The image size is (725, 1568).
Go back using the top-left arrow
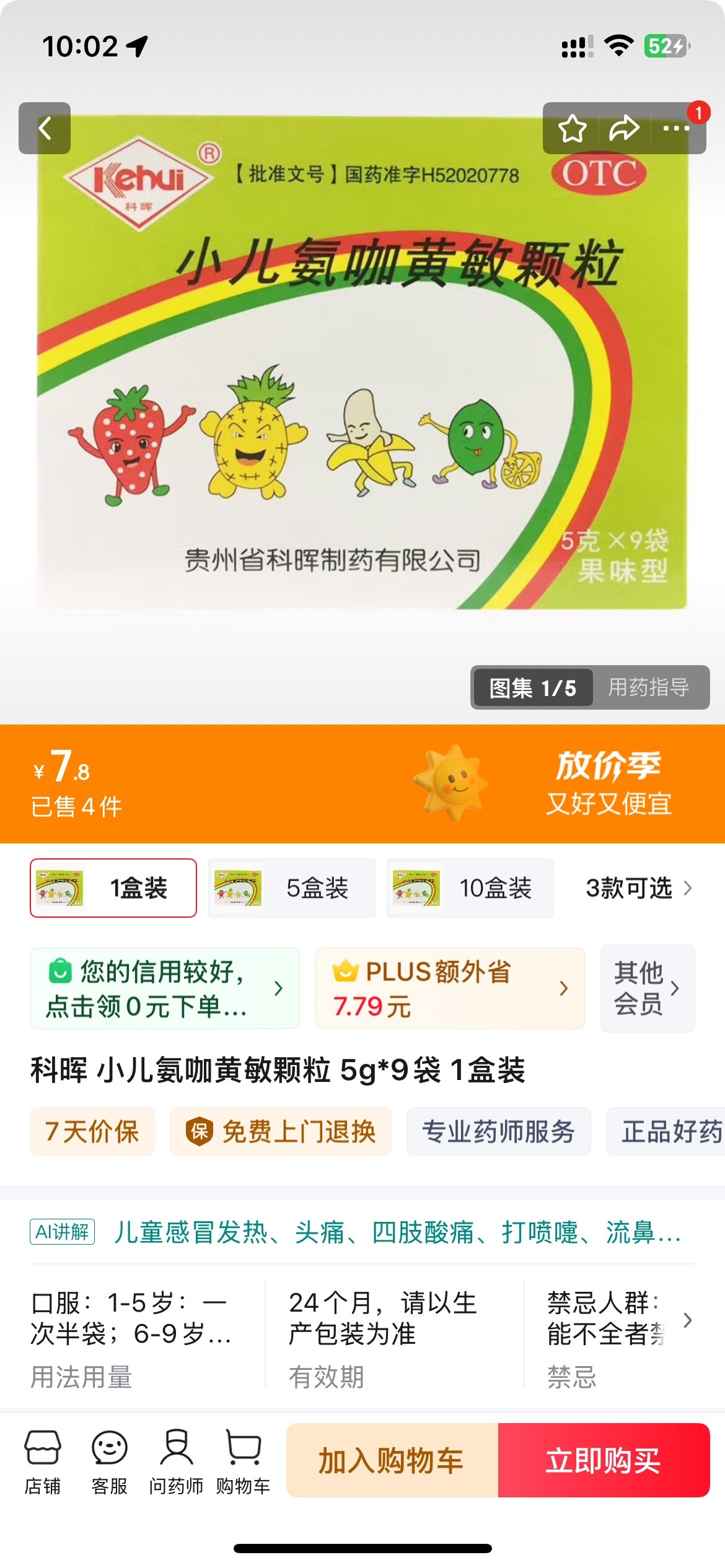click(x=45, y=128)
